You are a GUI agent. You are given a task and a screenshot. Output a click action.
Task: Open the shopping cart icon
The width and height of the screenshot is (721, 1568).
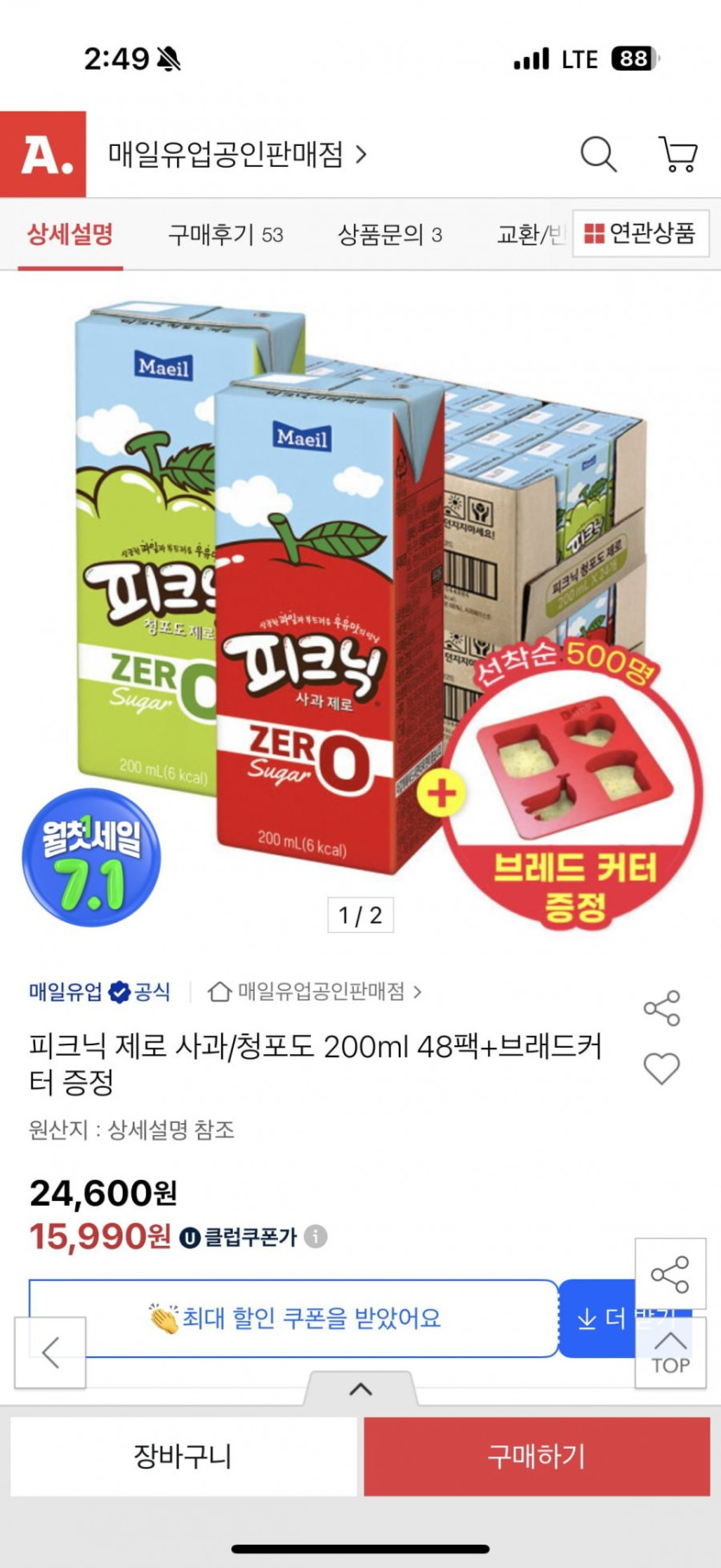click(x=679, y=155)
